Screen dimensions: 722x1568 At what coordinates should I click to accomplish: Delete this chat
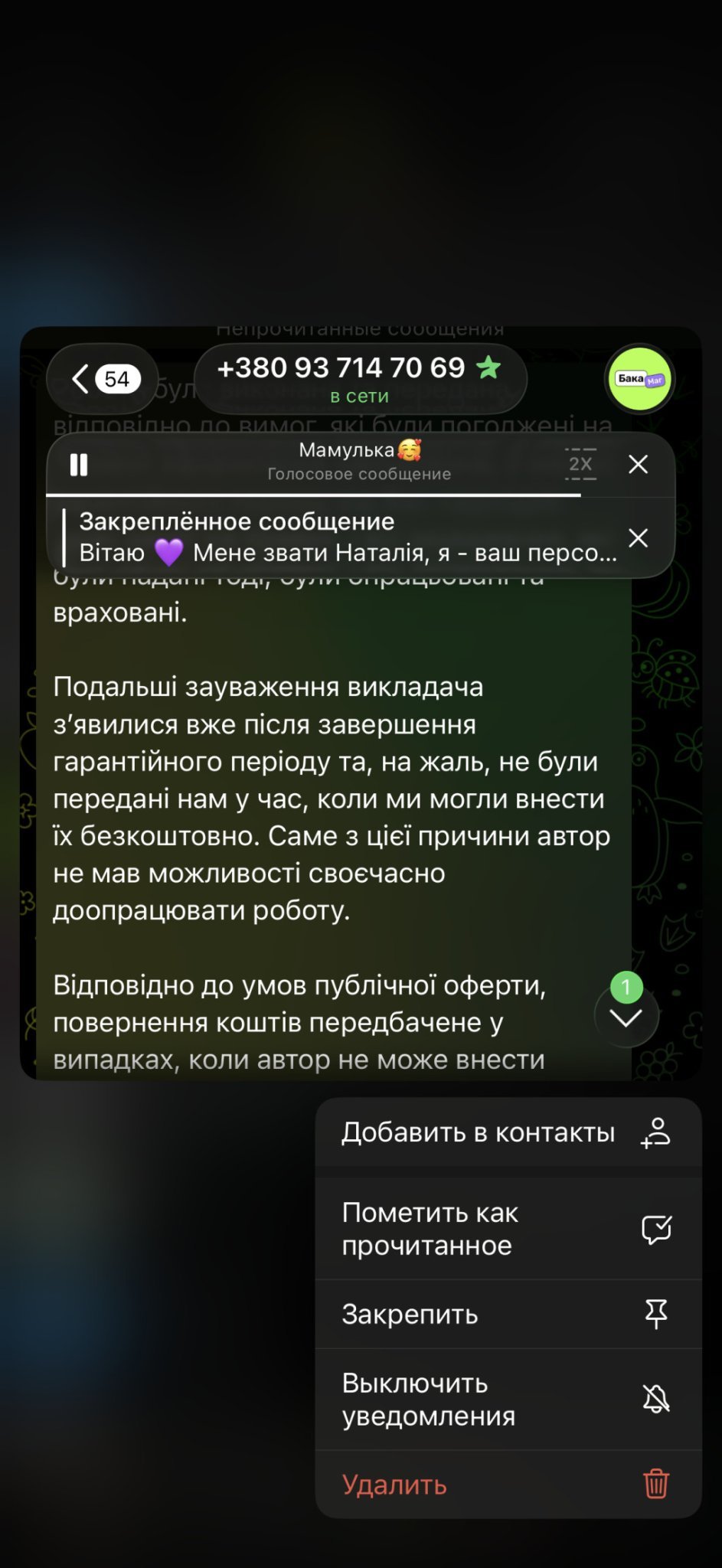(508, 1485)
